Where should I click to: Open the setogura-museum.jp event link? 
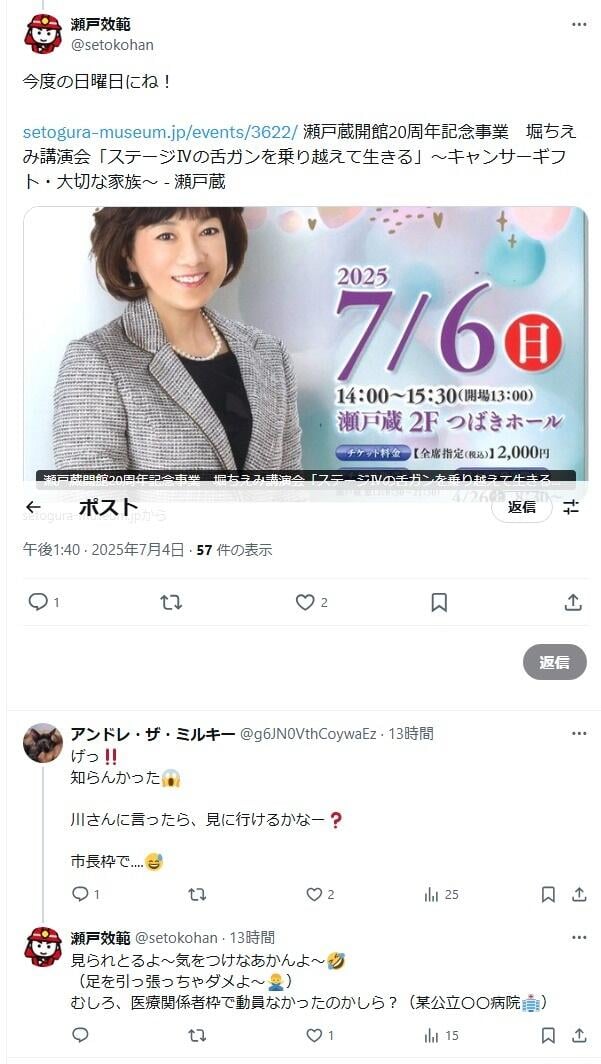coord(160,132)
